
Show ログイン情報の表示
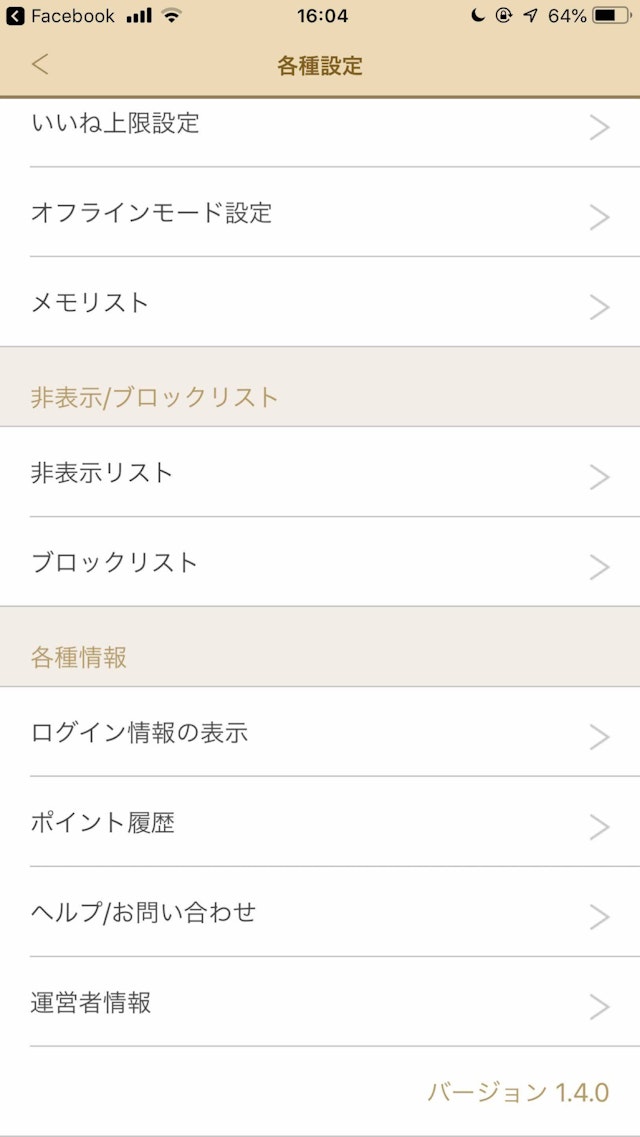(x=320, y=734)
